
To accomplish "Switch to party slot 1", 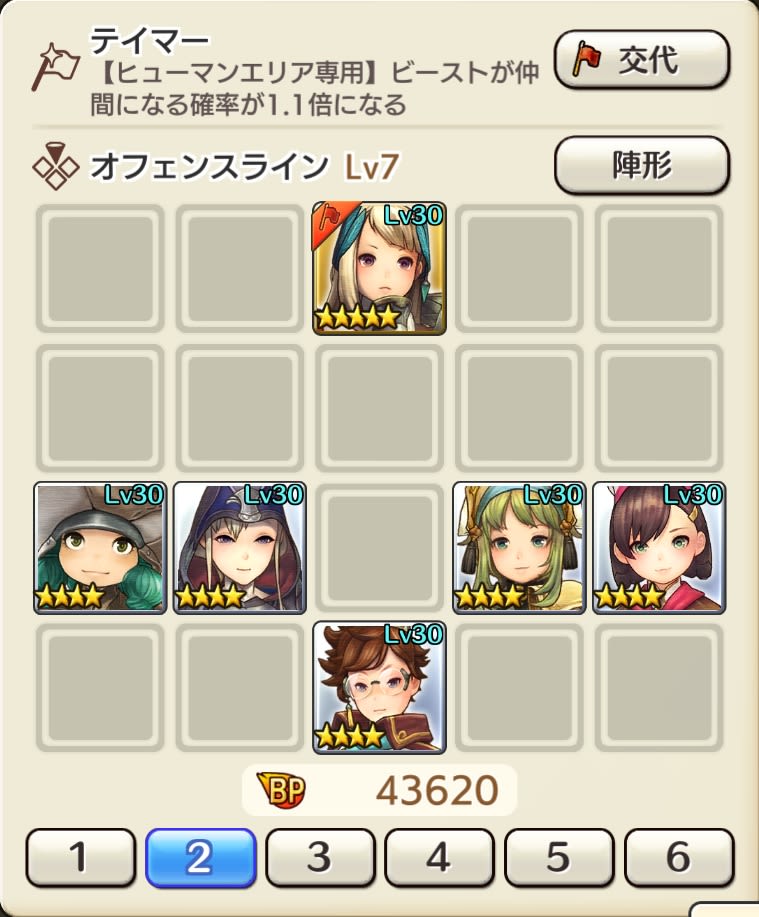I will pyautogui.click(x=80, y=857).
